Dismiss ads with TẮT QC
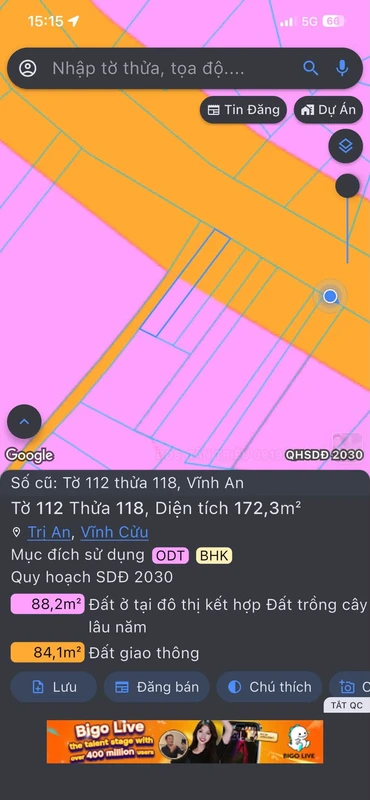 [347, 705]
